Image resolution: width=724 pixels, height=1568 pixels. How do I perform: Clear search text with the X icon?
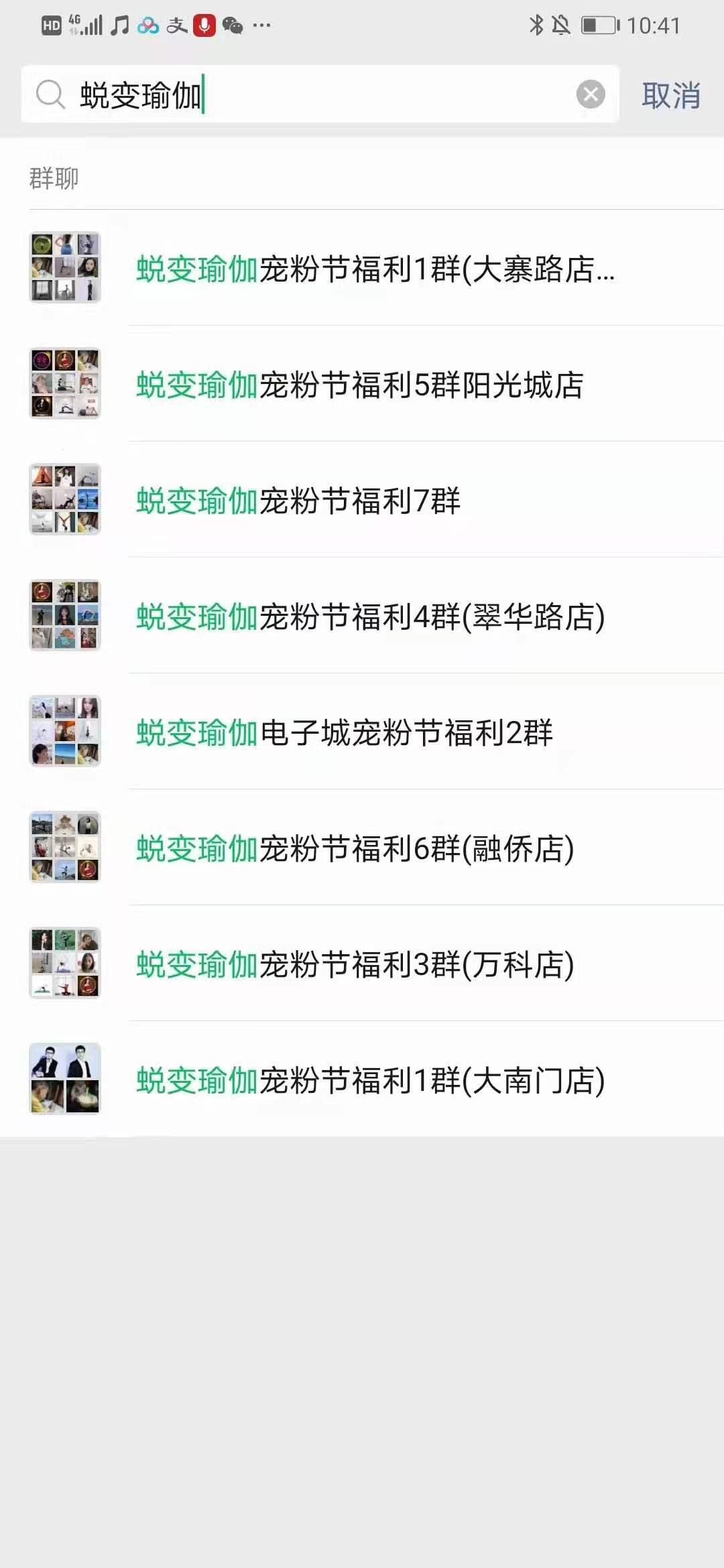[x=591, y=94]
